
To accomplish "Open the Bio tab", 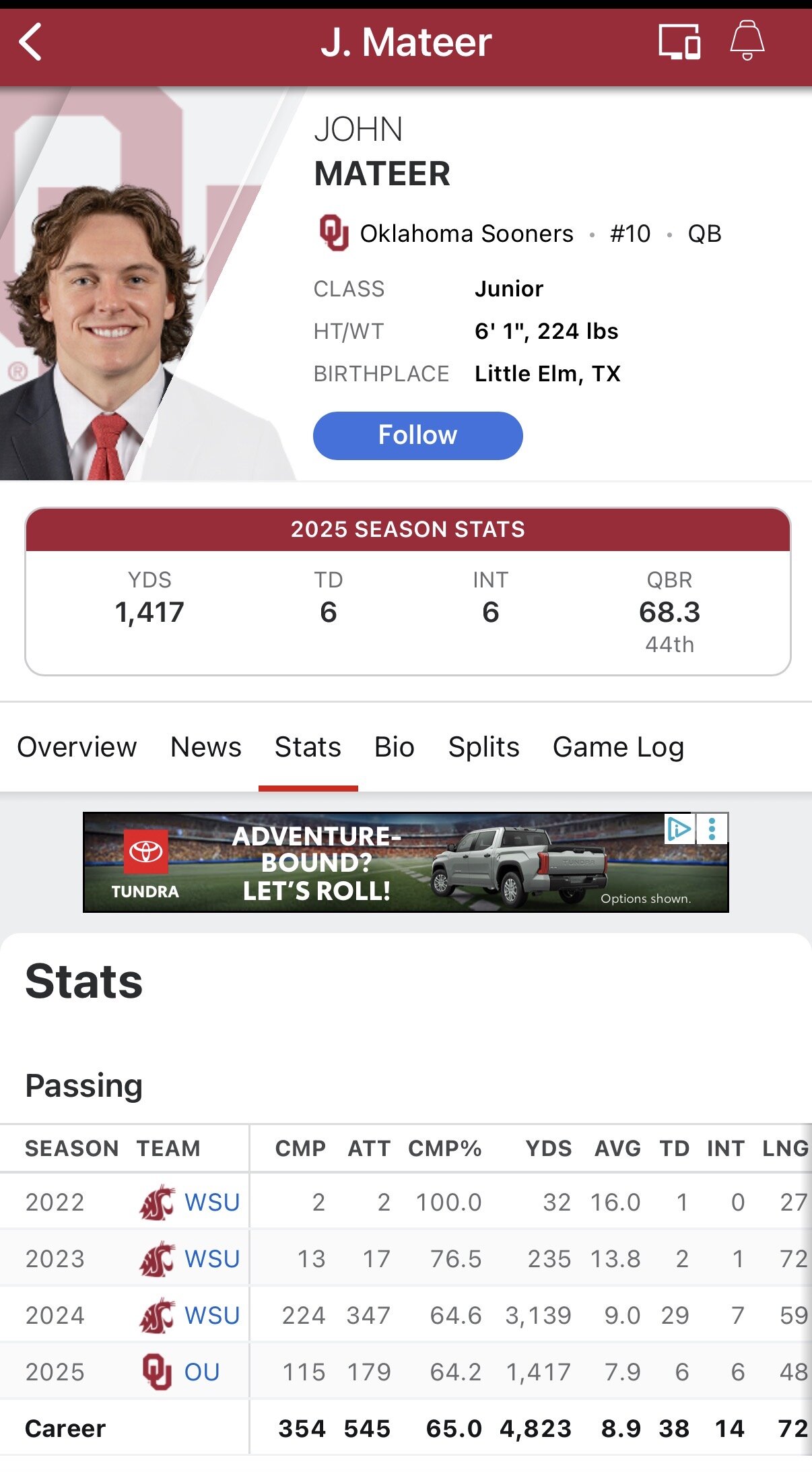I will click(395, 747).
